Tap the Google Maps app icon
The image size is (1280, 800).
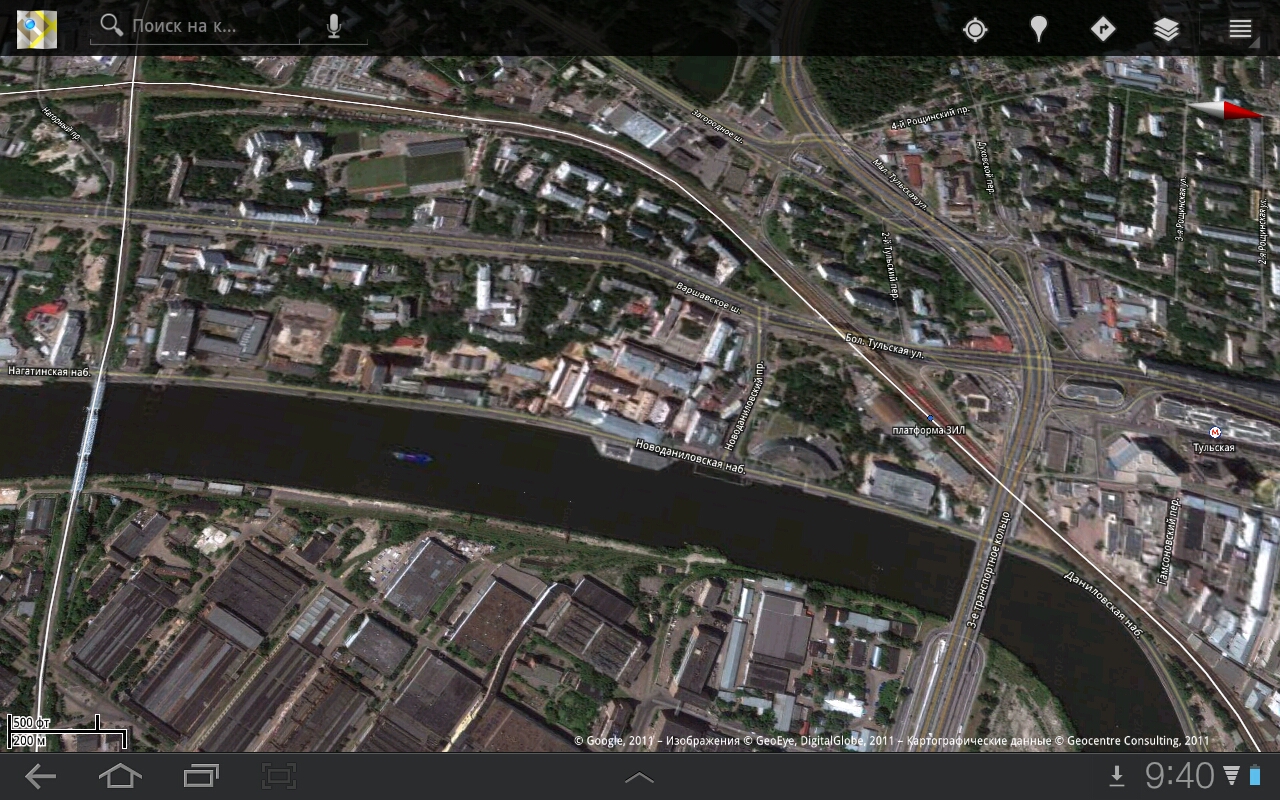tap(37, 28)
